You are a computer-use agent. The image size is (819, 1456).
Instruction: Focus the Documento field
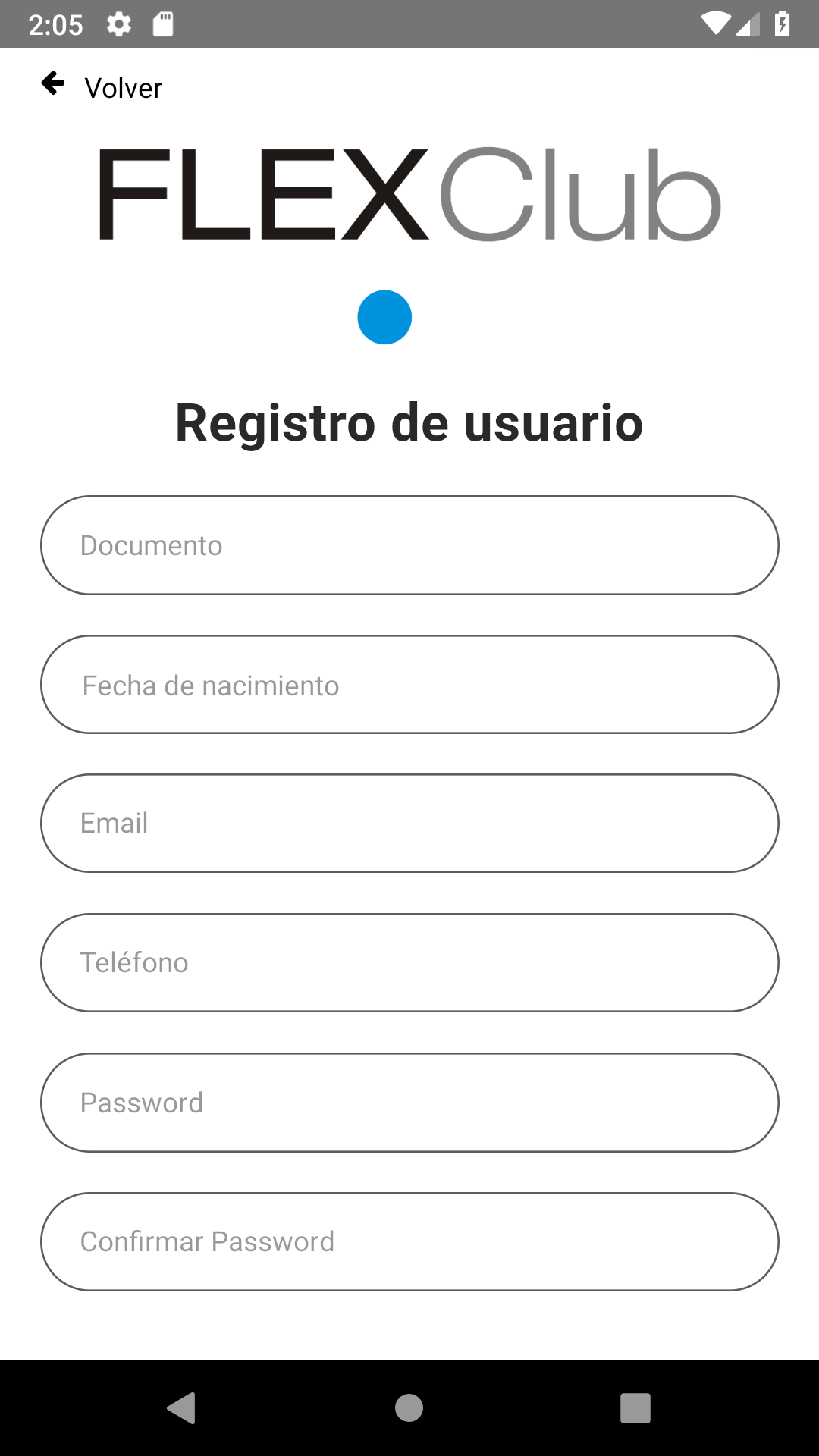(409, 545)
